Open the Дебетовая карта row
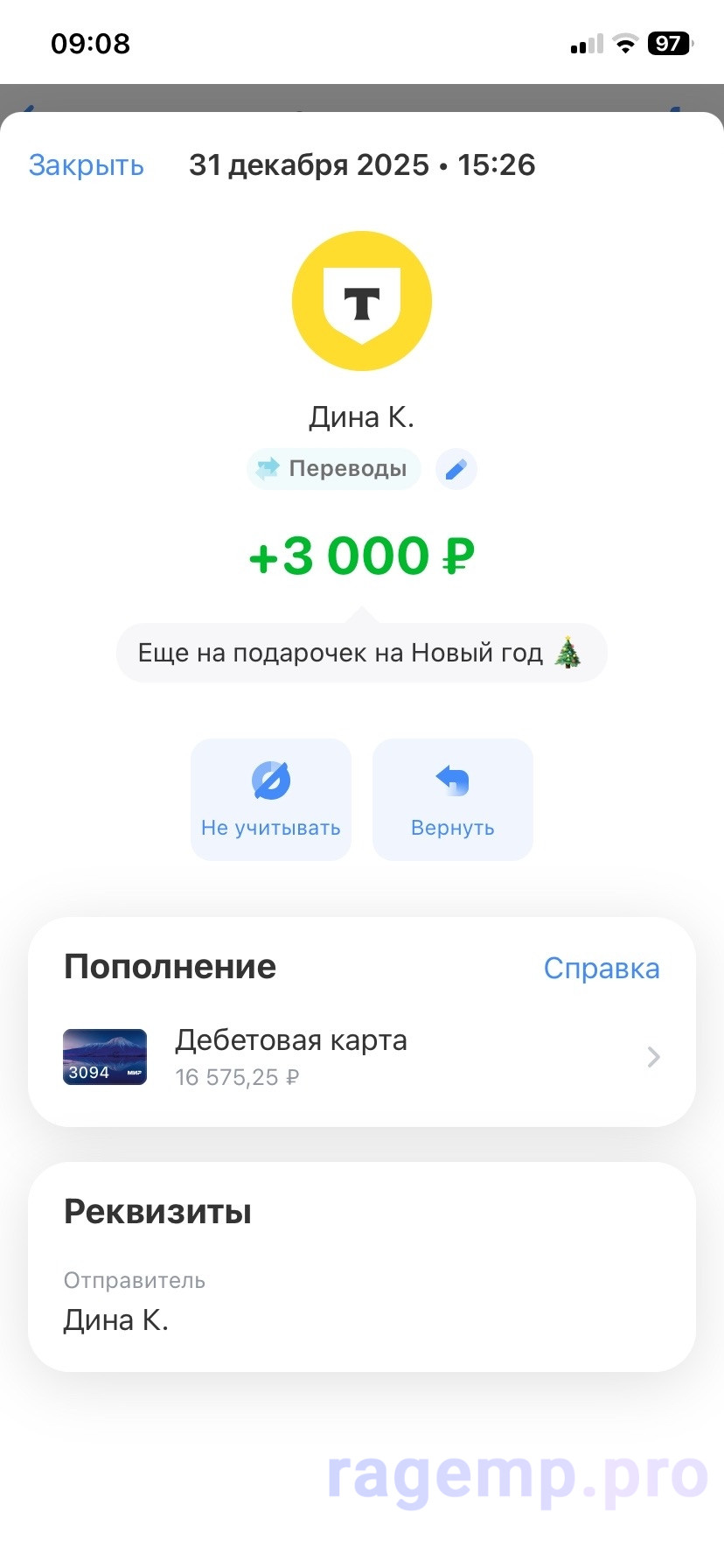The image size is (724, 1568). pos(361,1057)
